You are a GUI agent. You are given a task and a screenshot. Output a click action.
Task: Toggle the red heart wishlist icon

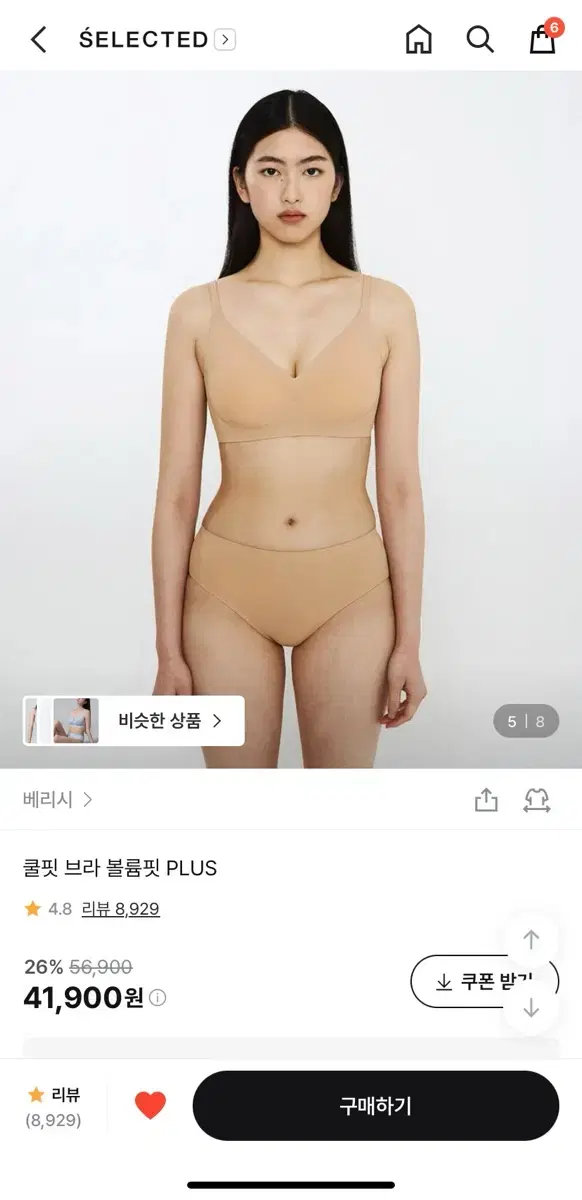(150, 1105)
